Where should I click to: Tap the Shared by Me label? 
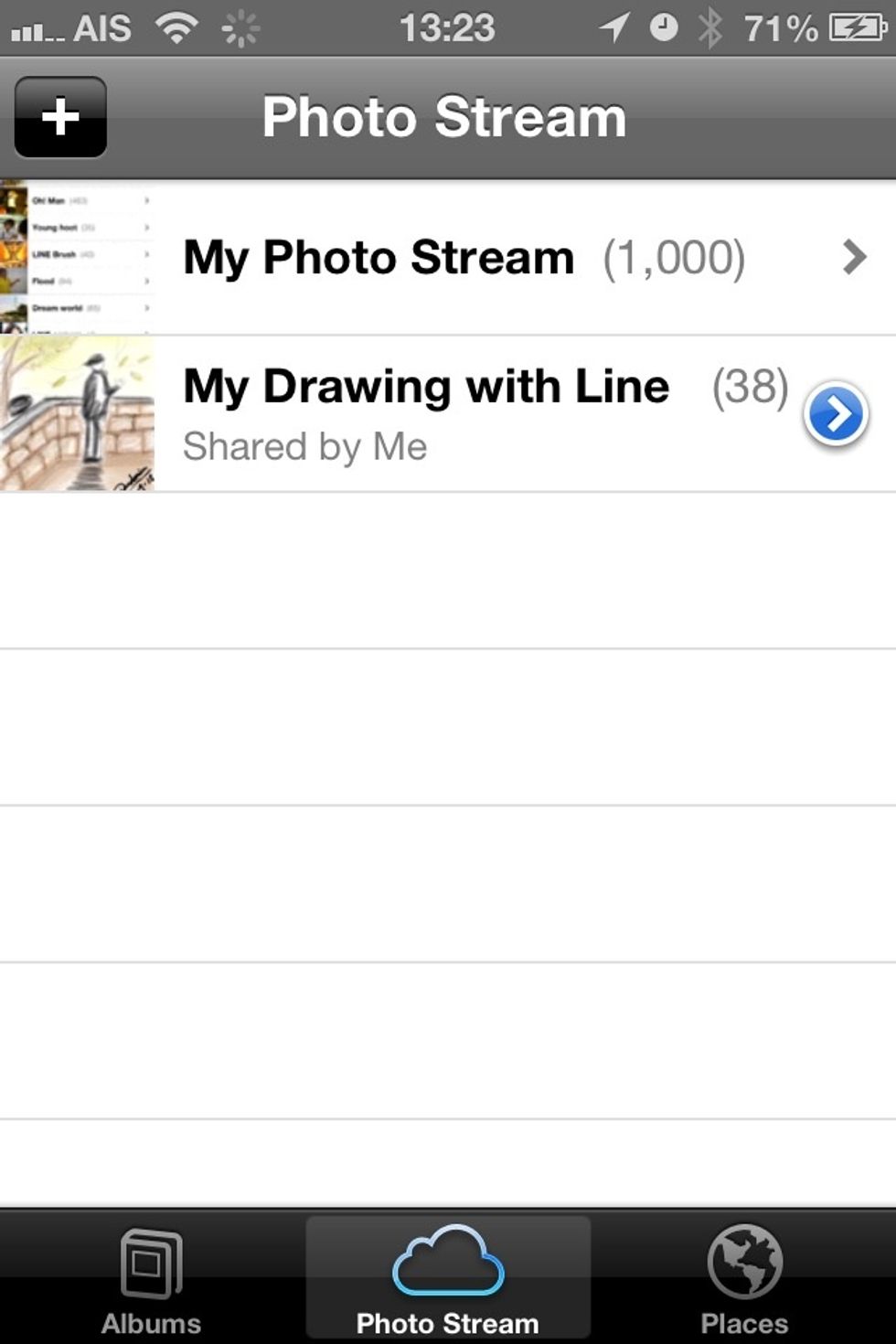304,446
